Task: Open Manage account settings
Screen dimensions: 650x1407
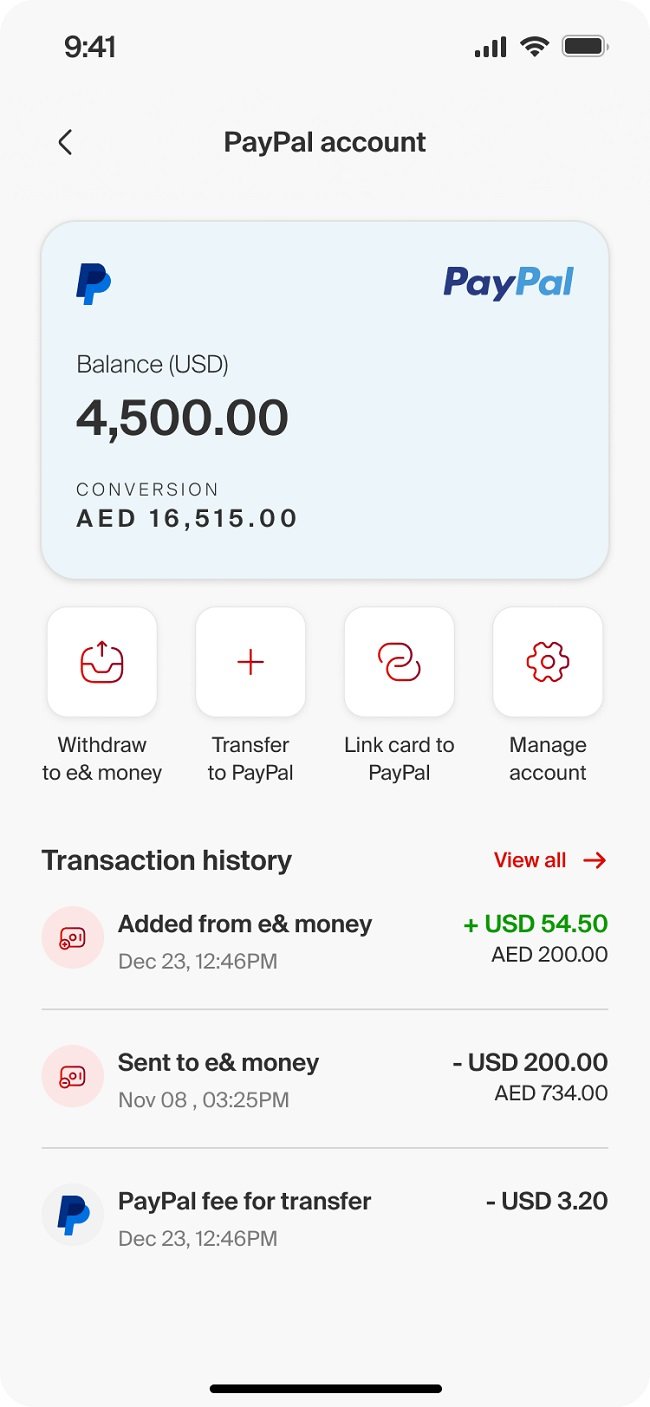Action: (547, 662)
